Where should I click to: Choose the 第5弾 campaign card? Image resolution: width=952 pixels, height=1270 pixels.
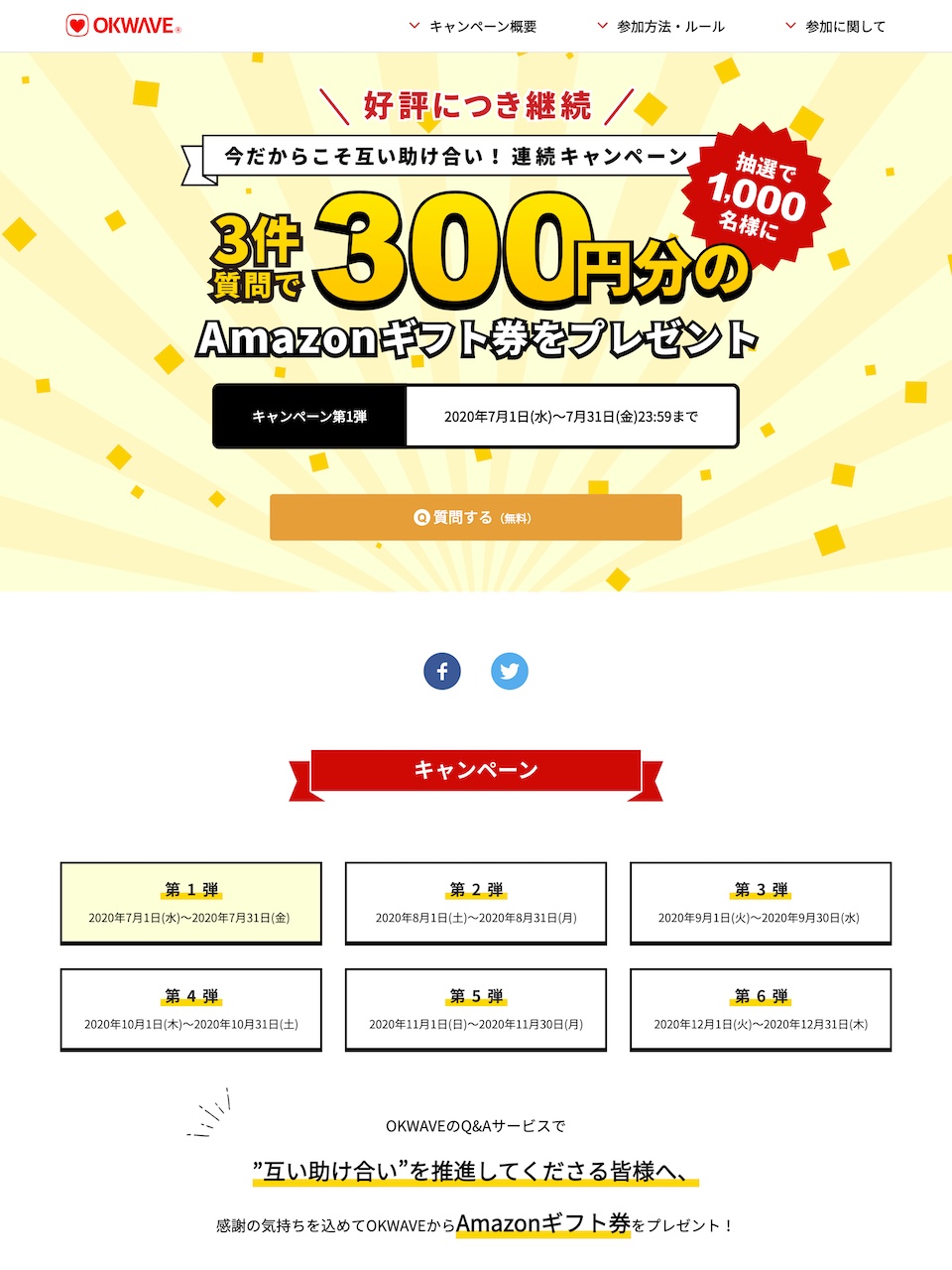tap(475, 1009)
